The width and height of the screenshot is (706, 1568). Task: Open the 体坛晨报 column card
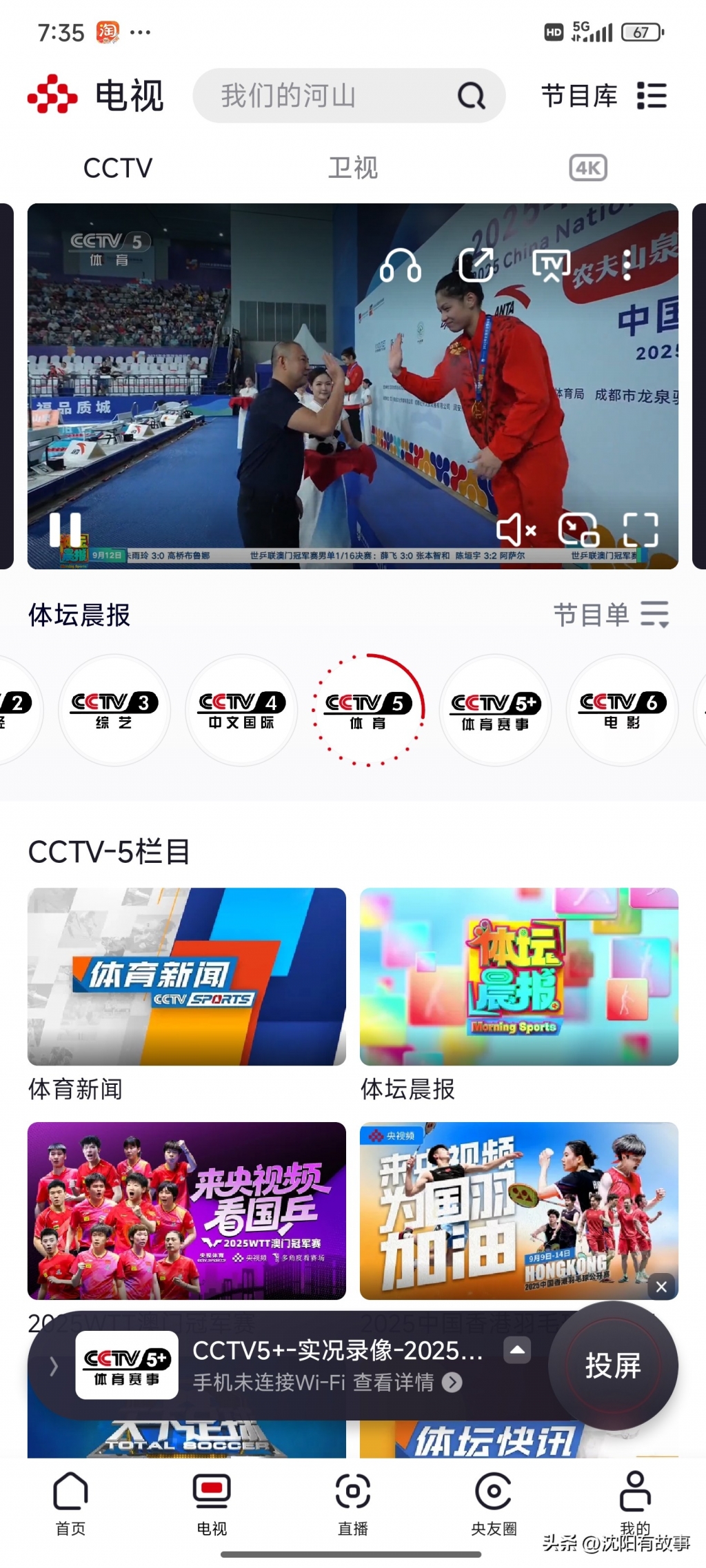coord(519,977)
